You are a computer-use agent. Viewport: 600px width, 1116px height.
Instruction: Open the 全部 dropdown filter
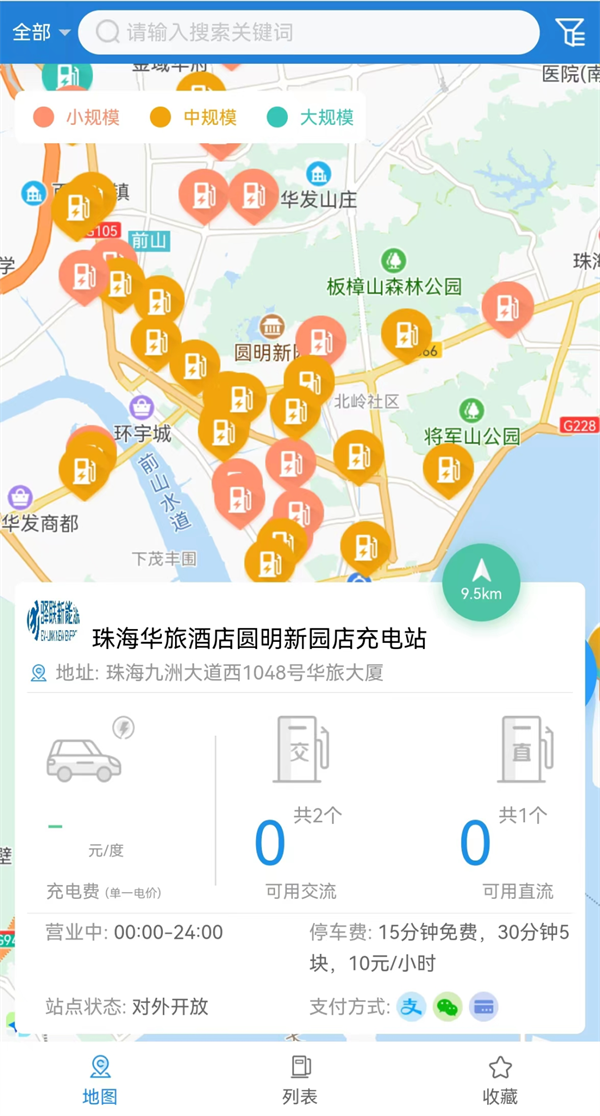[x=40, y=32]
